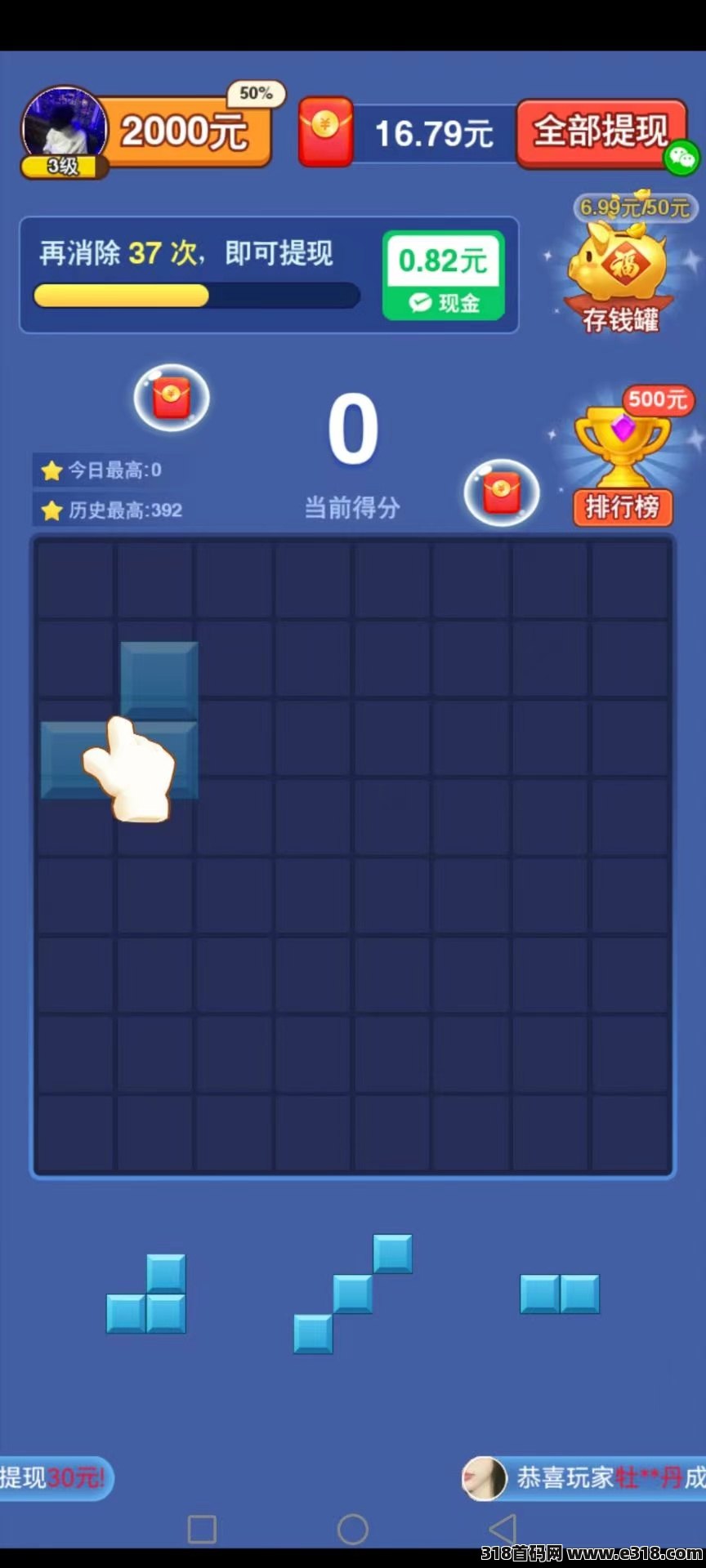Select the diagonal three-block piece

tap(353, 1294)
